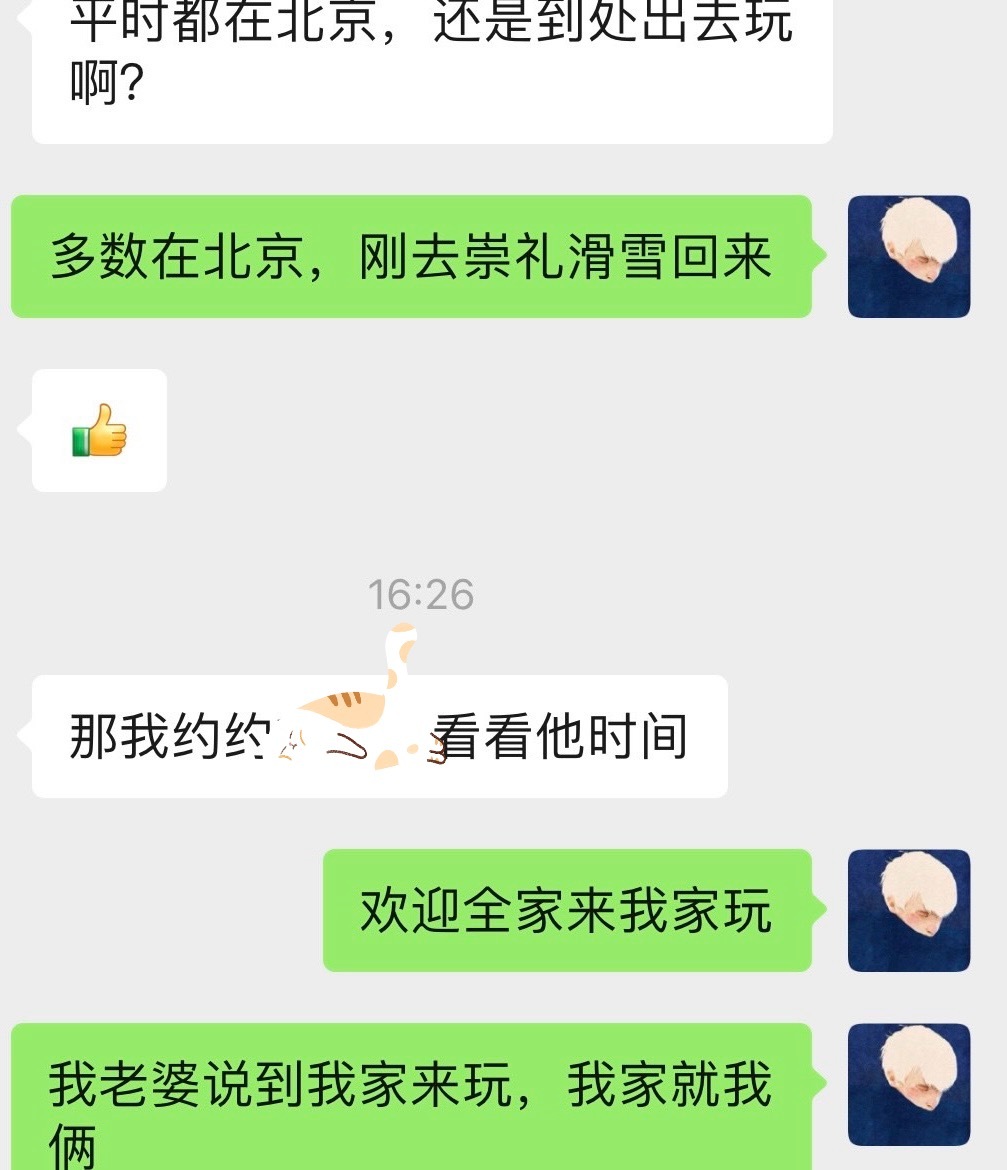Open avatar beside '我老婆说到我家来玩' message

[908, 1084]
